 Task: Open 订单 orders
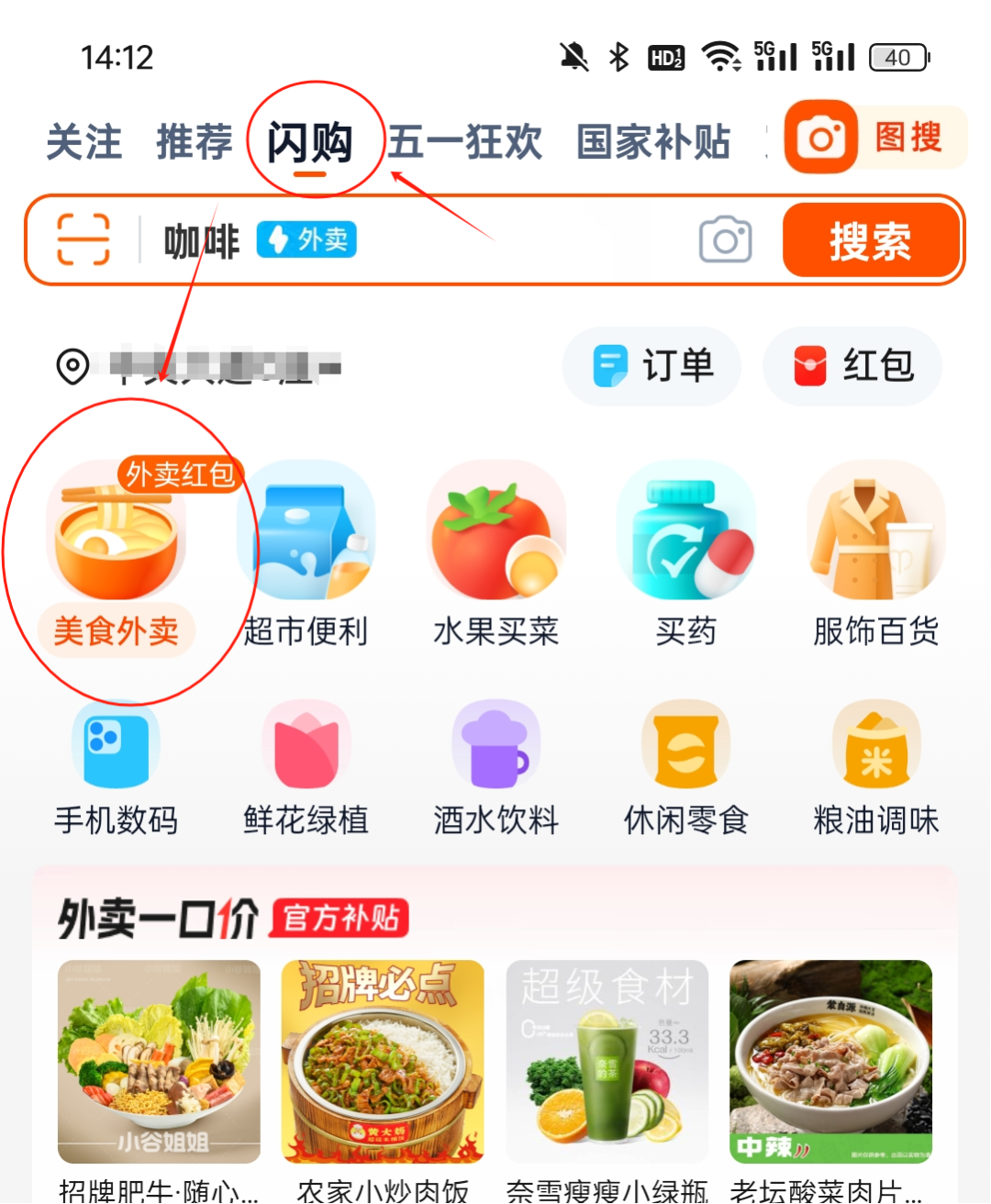click(x=651, y=366)
